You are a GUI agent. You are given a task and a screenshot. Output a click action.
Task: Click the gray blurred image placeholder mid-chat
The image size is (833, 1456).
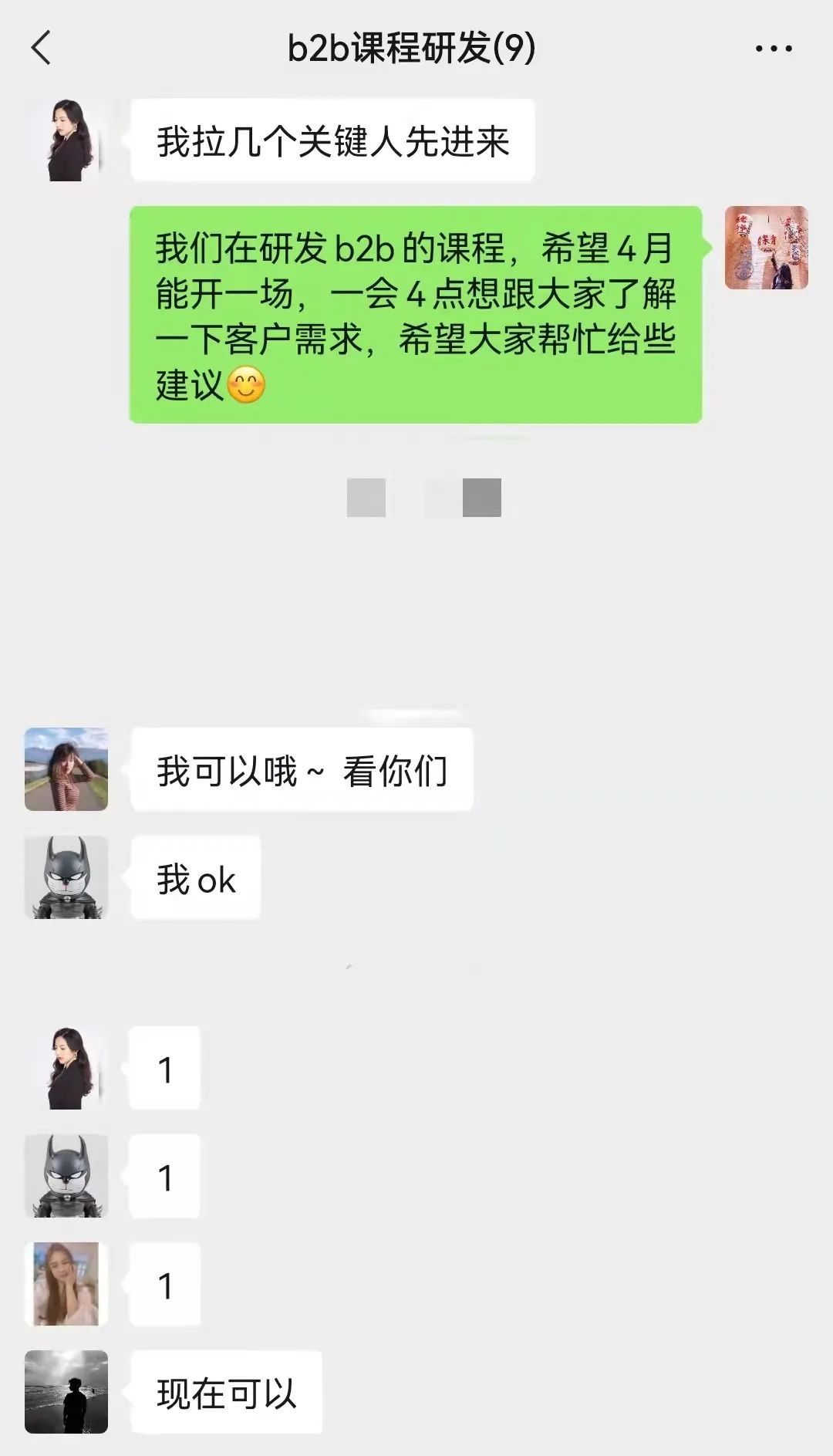(x=366, y=498)
